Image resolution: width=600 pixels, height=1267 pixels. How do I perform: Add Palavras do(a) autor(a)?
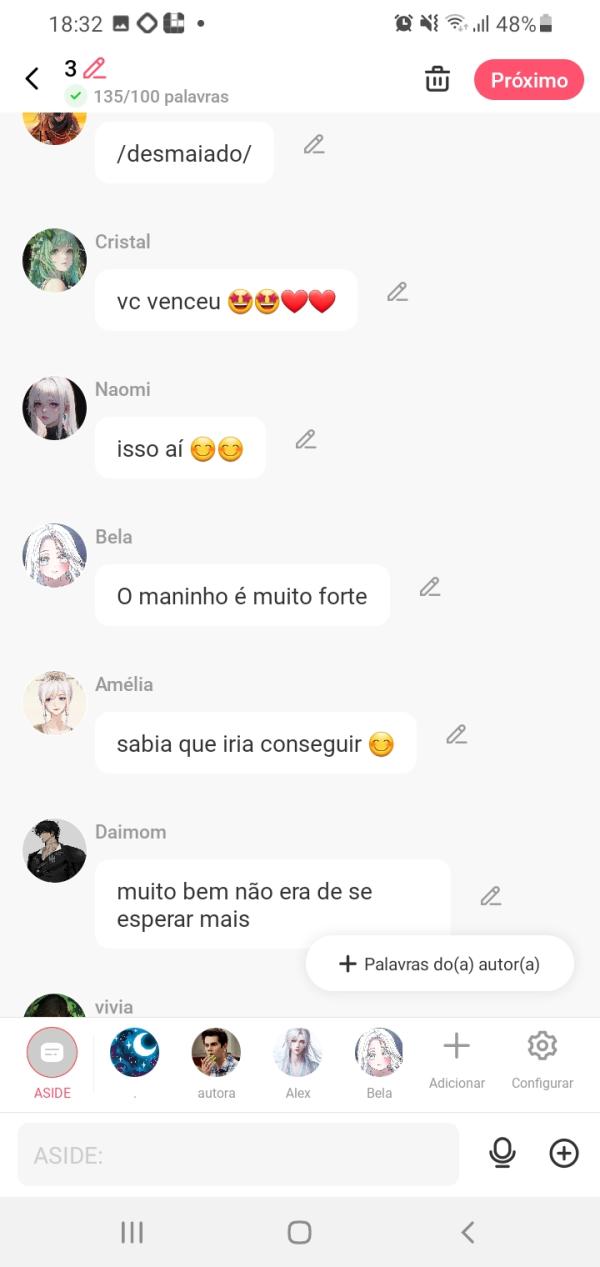click(x=440, y=964)
